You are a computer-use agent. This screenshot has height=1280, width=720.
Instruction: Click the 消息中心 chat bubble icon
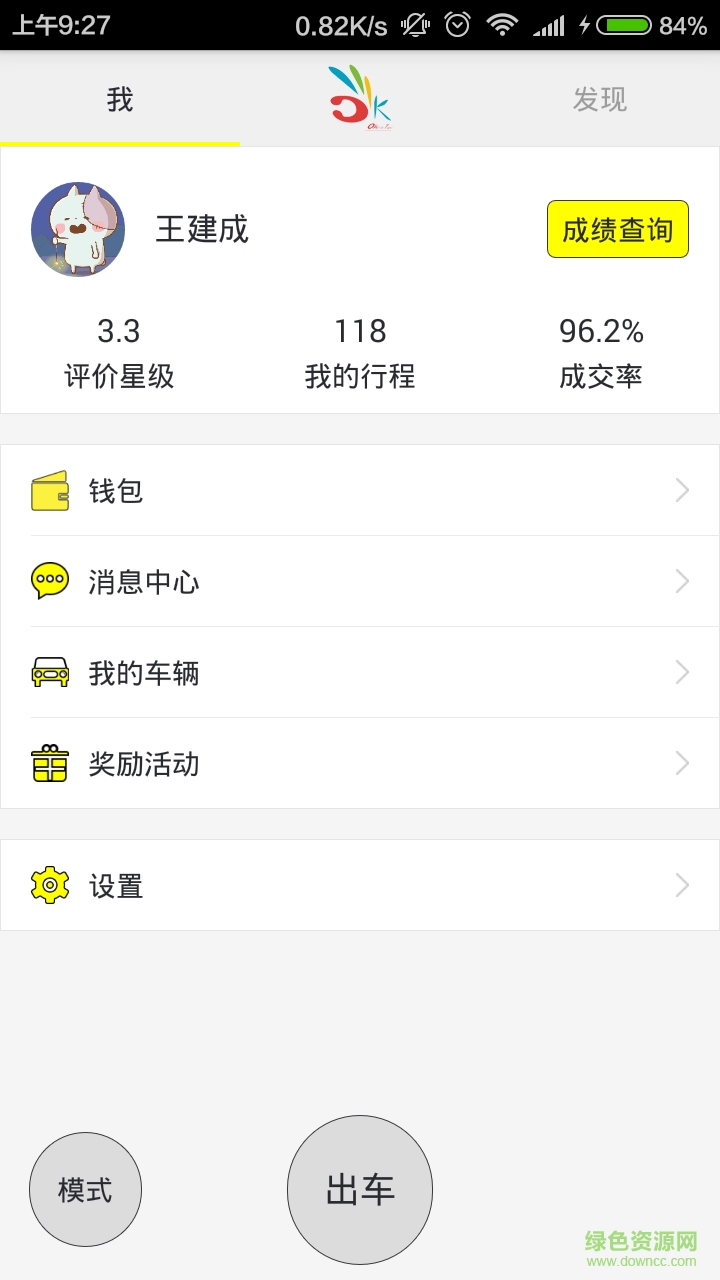click(50, 581)
